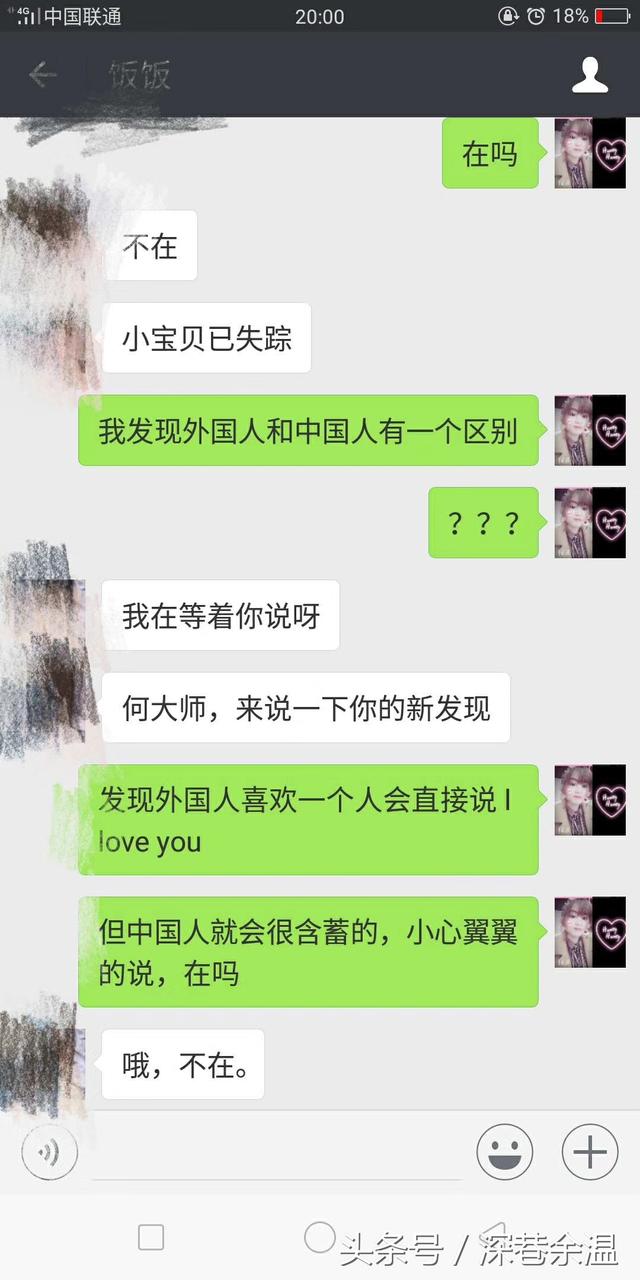Screen dimensions: 640x1280
Task: Open sender avatar beside the ??? message
Action: [x=590, y=523]
